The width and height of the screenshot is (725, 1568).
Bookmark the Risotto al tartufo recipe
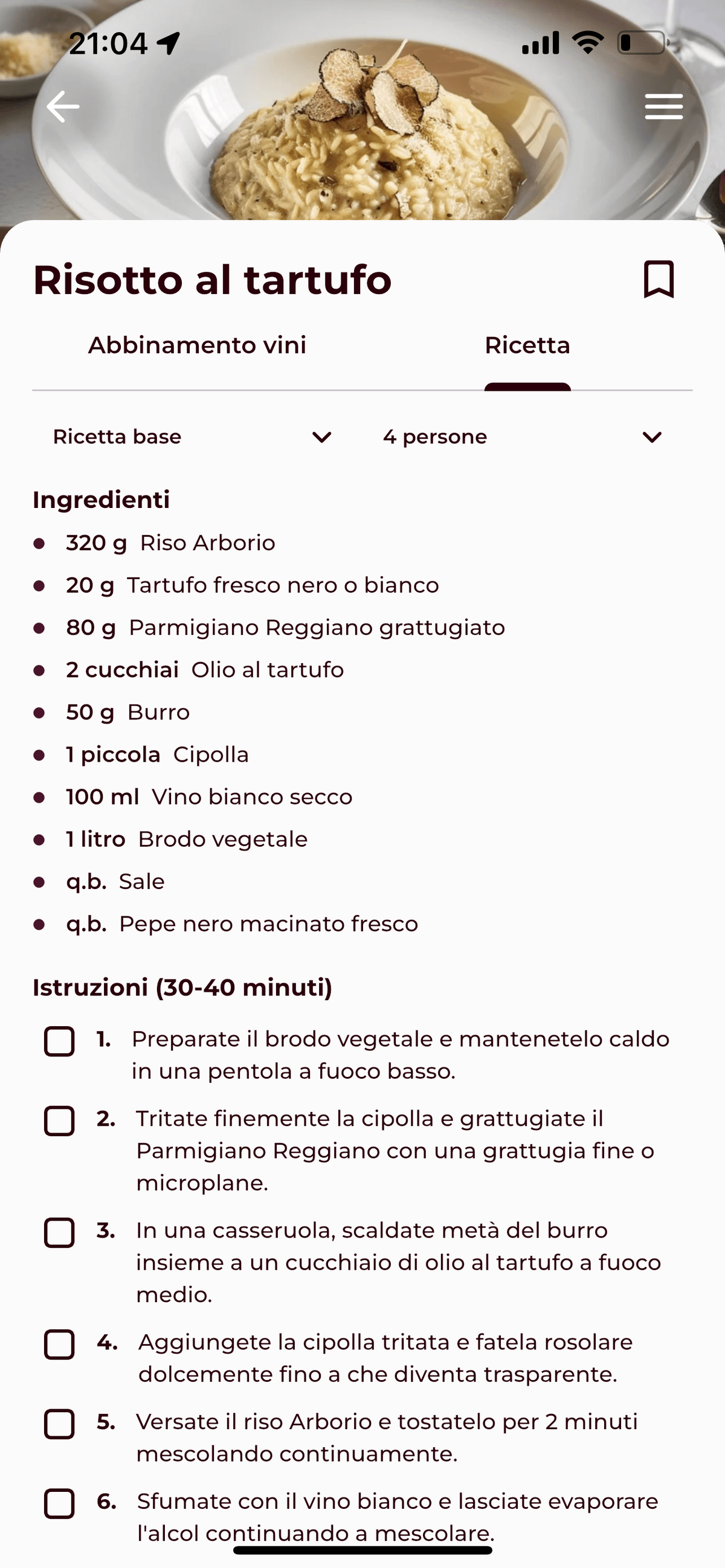[x=659, y=280]
